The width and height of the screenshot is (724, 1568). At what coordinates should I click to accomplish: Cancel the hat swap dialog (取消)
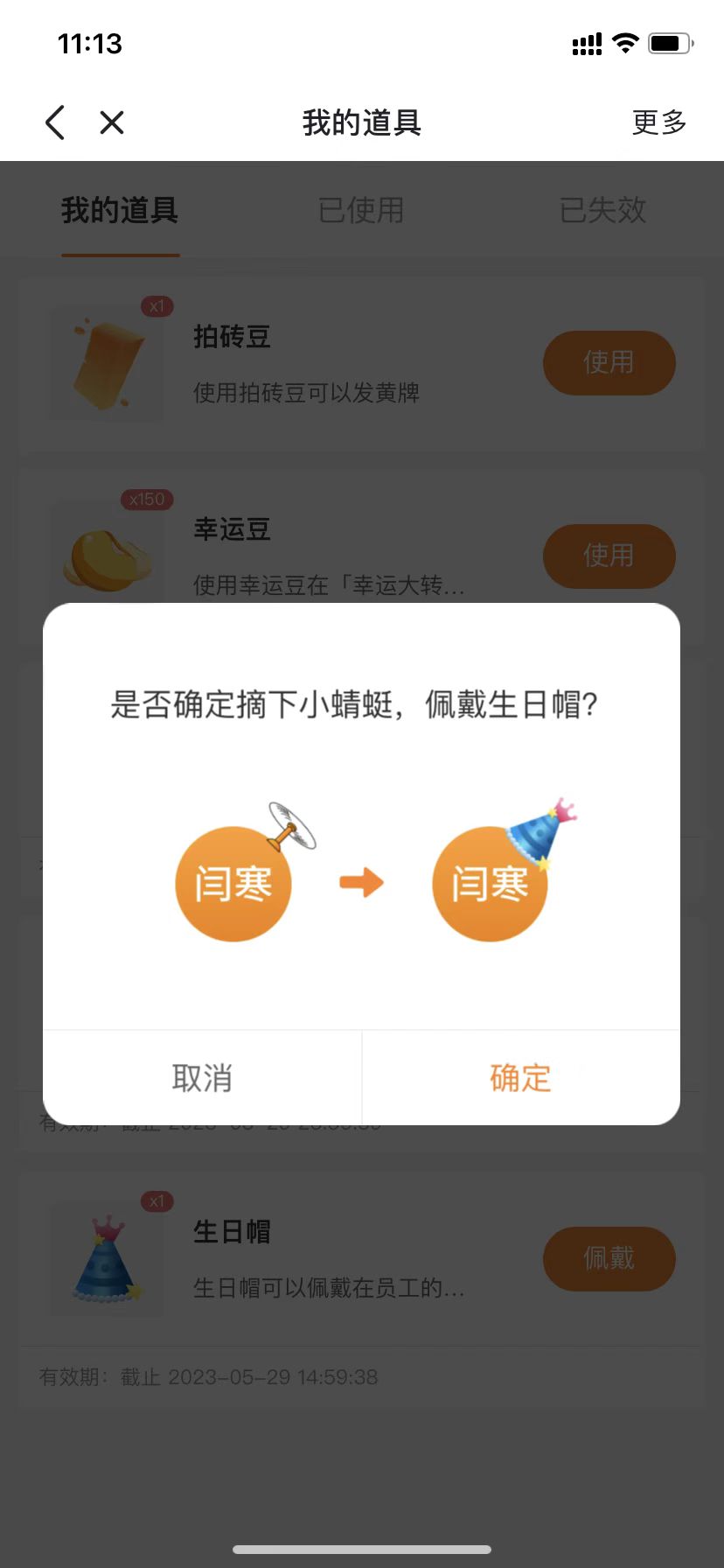[x=202, y=1078]
